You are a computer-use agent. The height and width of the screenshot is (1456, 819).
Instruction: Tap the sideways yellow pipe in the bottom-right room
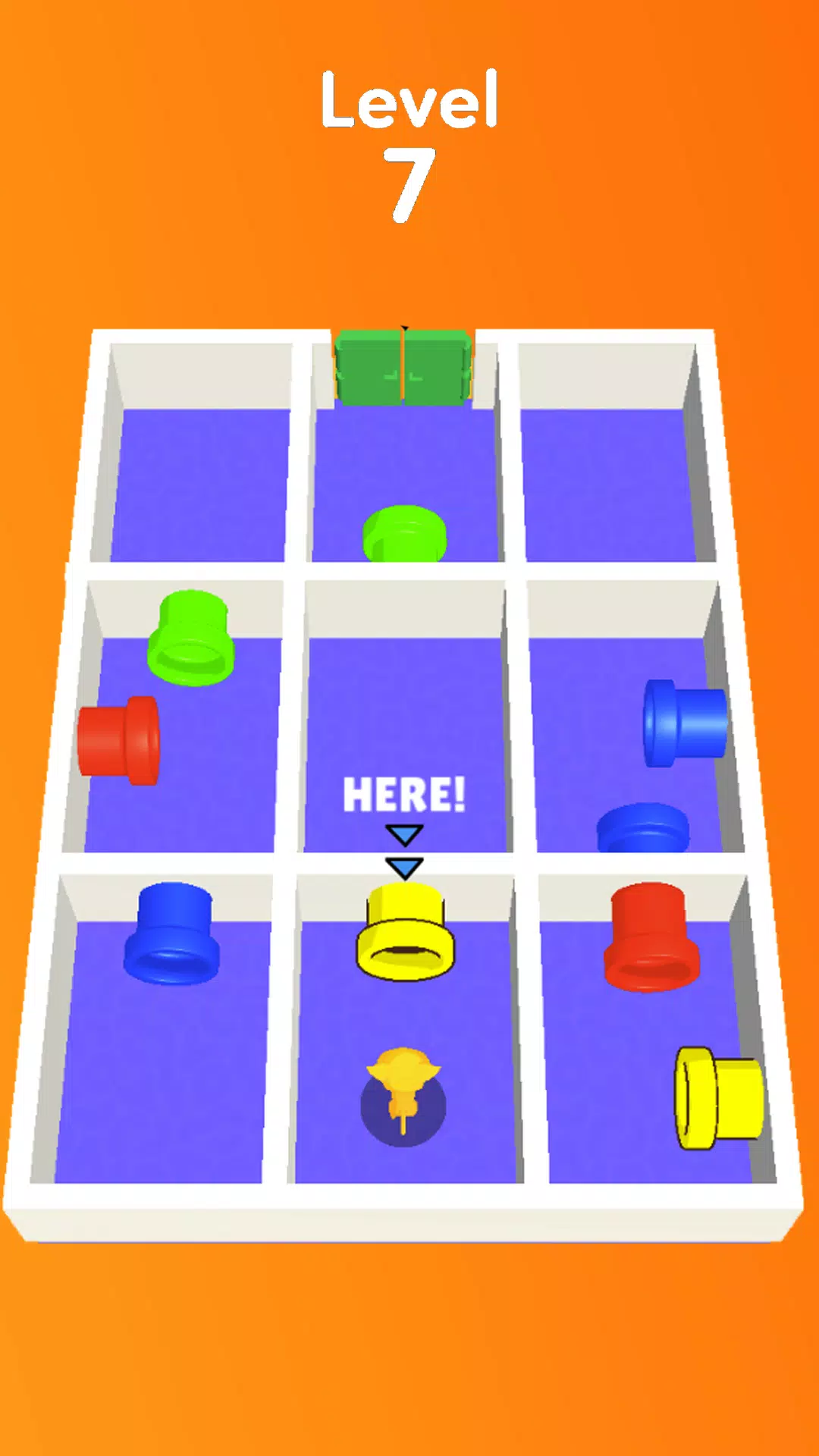pyautogui.click(x=719, y=1098)
